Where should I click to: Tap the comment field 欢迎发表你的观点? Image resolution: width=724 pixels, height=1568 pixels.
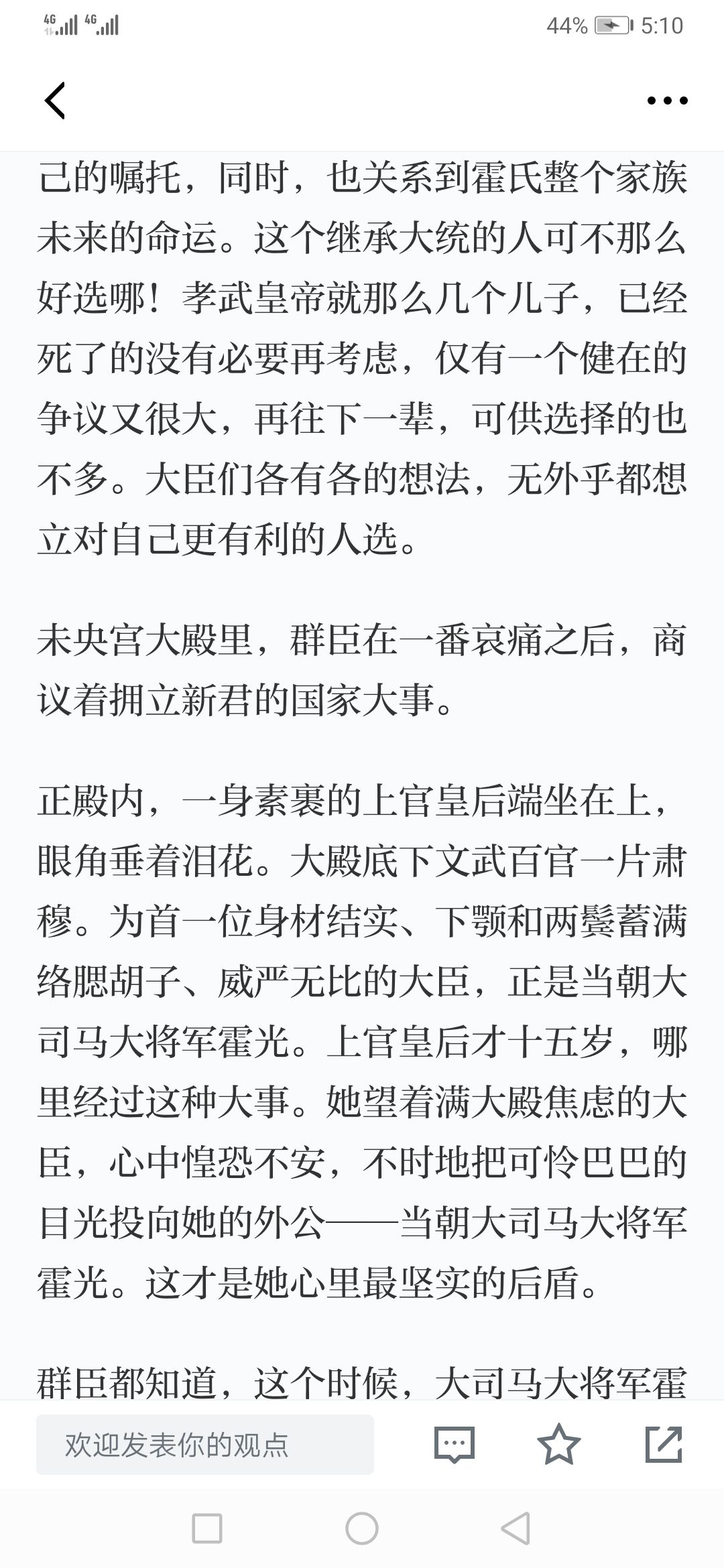205,1445
